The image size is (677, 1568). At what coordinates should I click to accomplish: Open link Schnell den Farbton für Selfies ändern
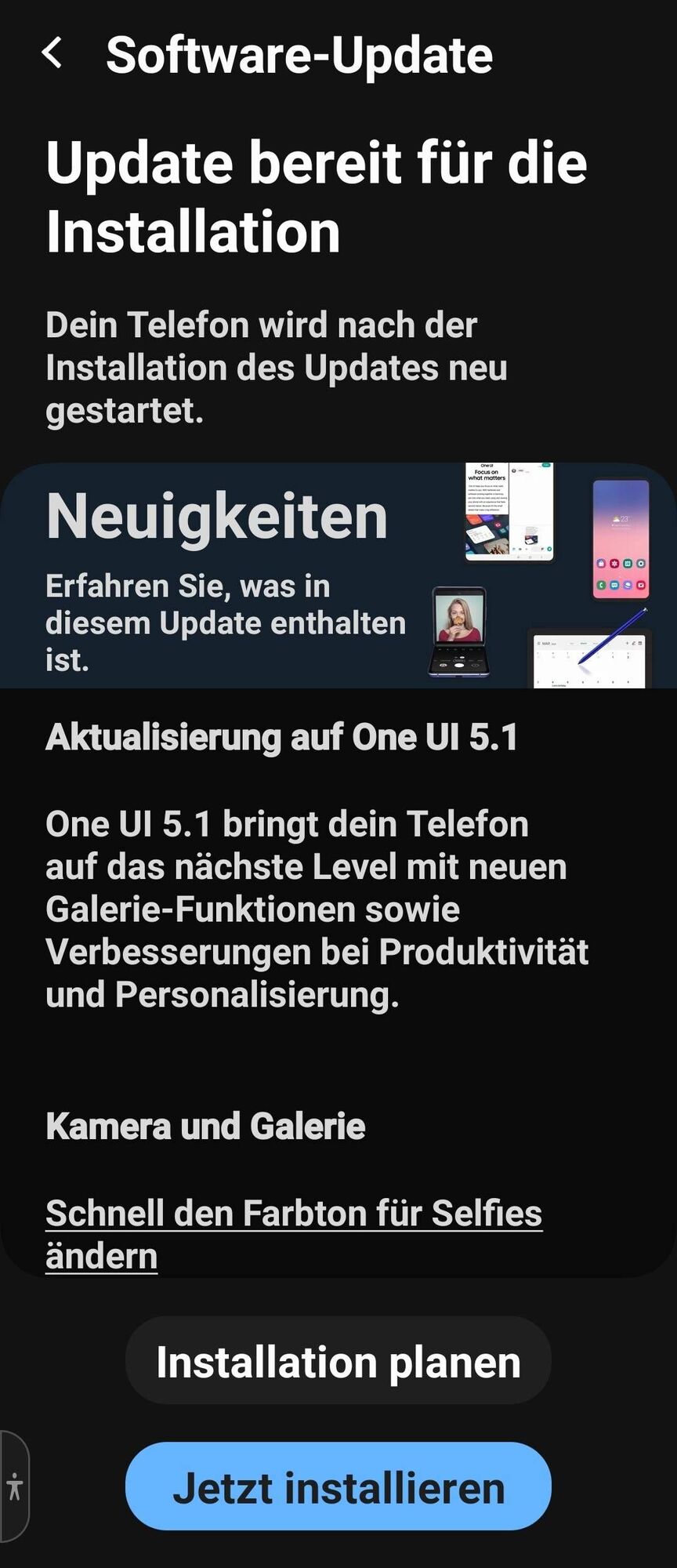(293, 1214)
